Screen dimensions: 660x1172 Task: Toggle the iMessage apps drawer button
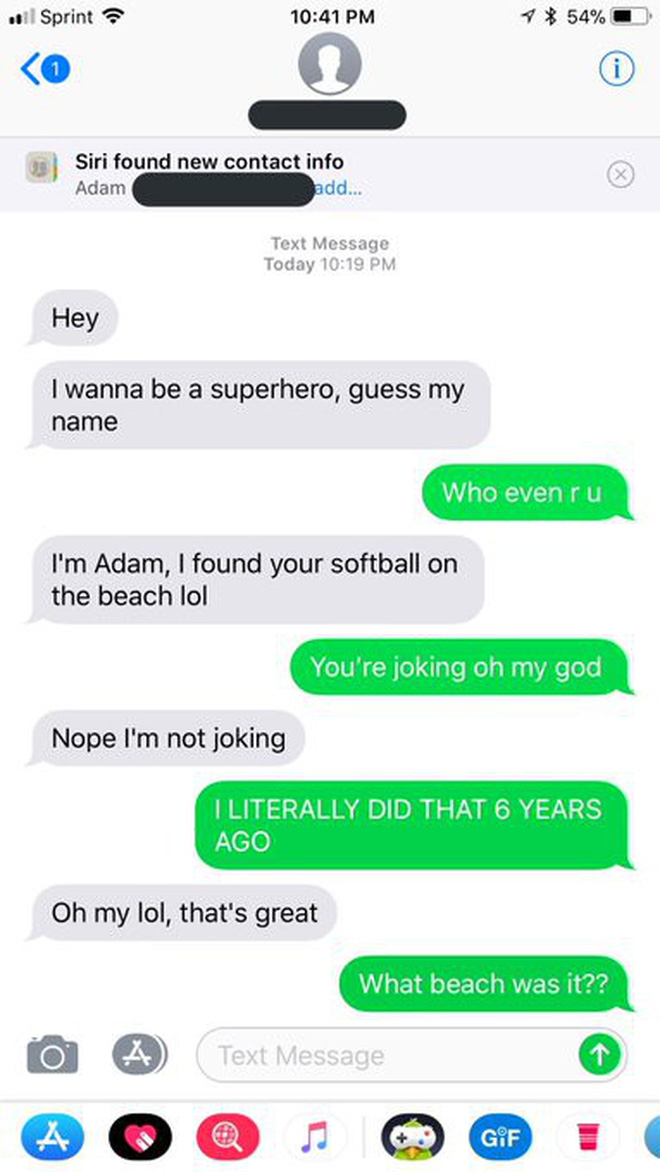pos(139,1054)
